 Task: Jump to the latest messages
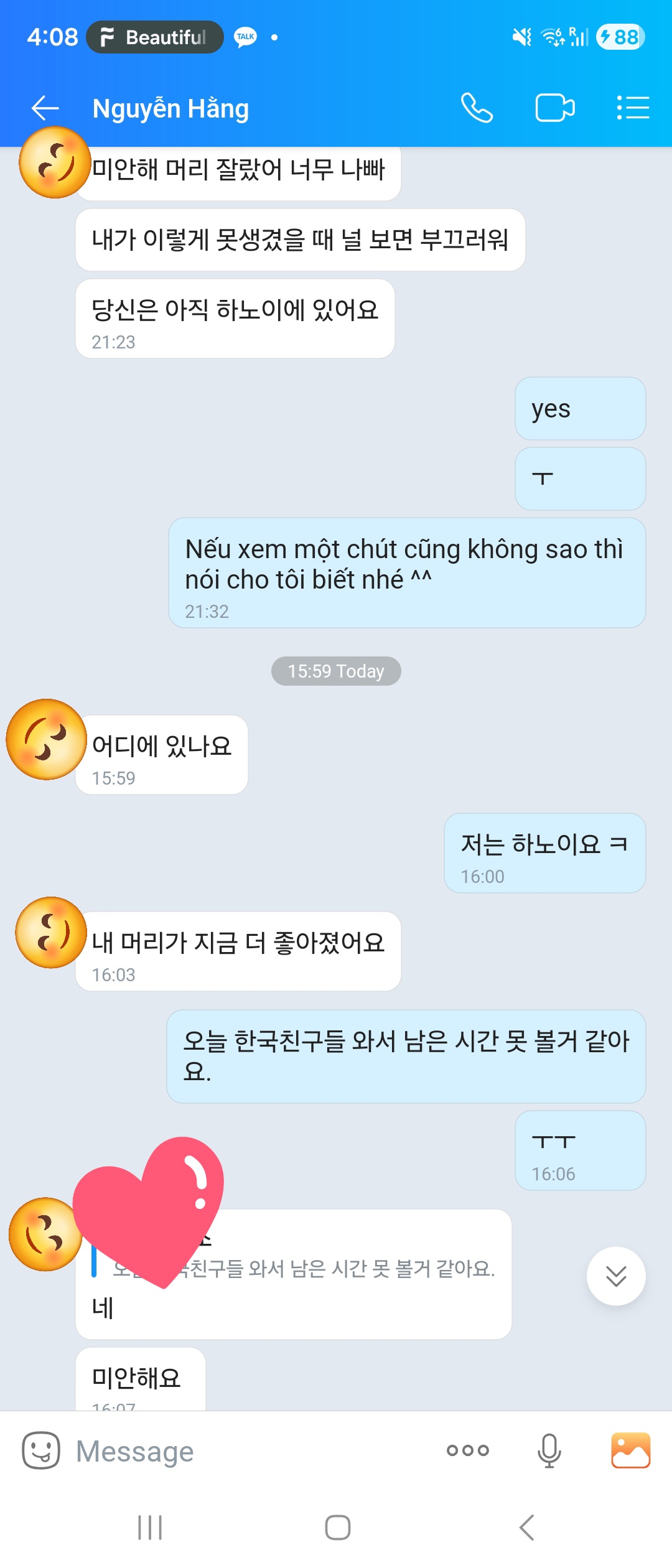(x=615, y=1276)
